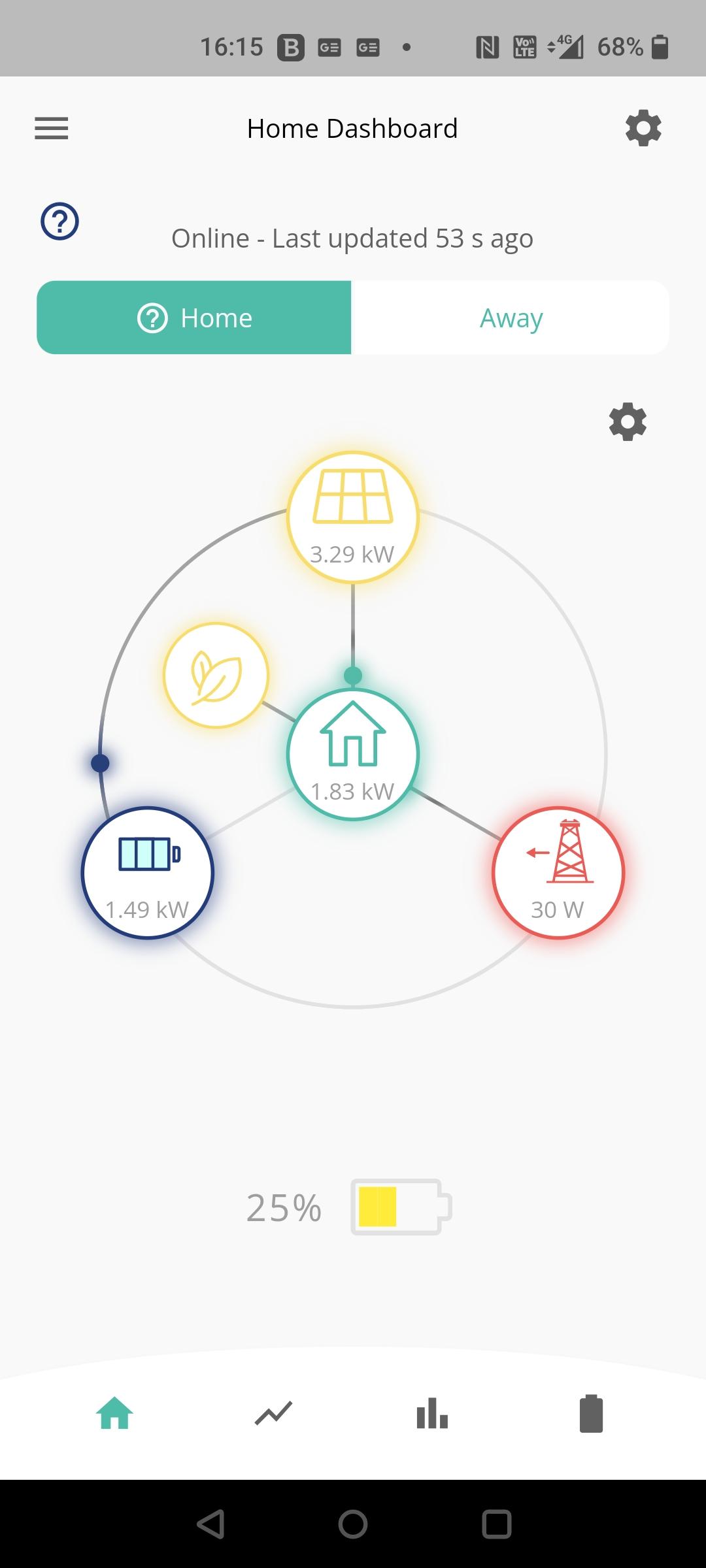Open recent apps from system navigation
The height and width of the screenshot is (1568, 706).
tap(496, 1524)
